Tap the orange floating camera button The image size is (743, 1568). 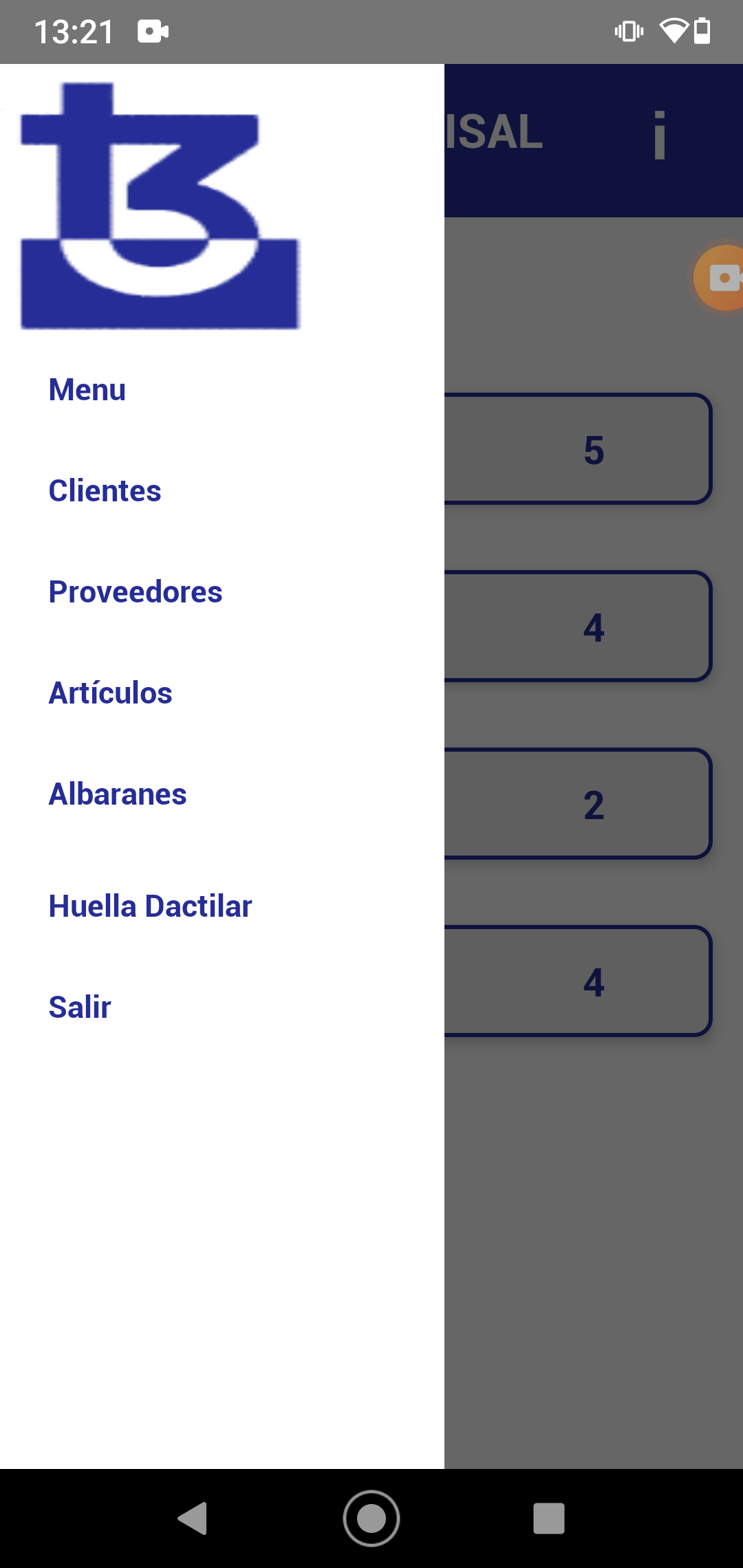[719, 278]
